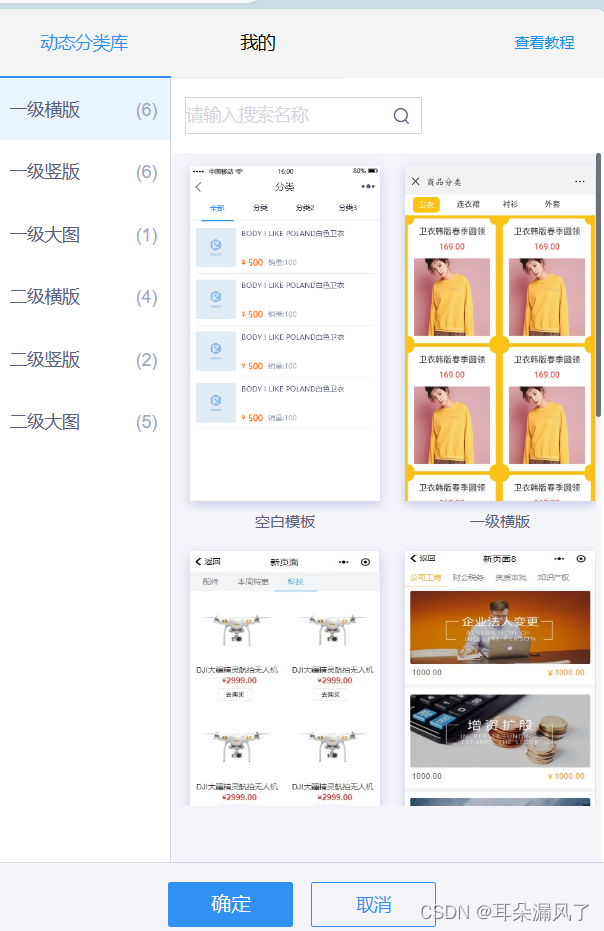Select the 一级横版 category

pos(85,109)
